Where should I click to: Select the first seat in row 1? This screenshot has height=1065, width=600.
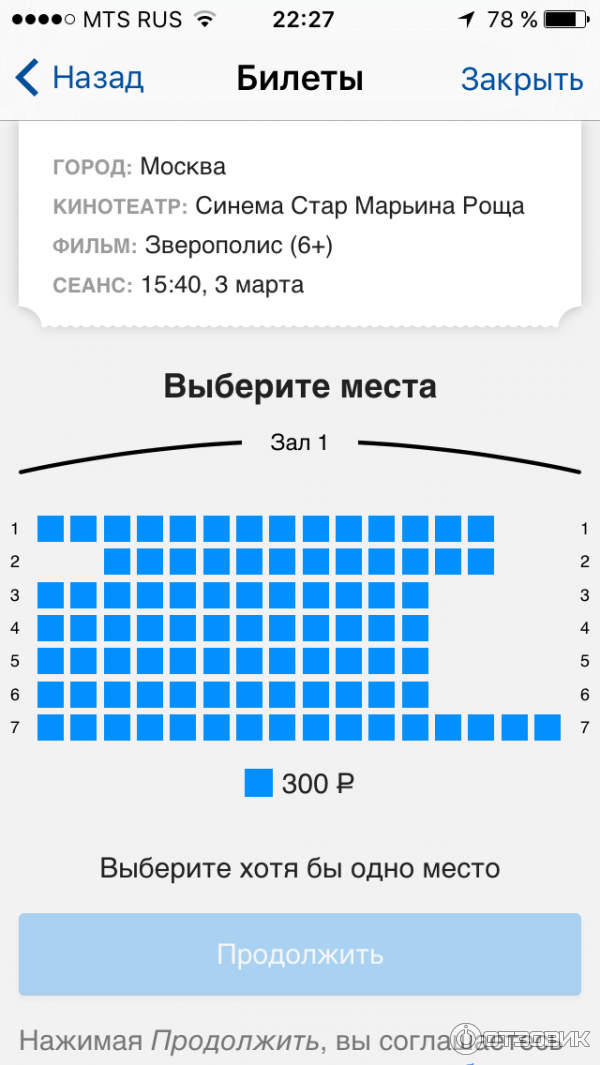[x=51, y=528]
